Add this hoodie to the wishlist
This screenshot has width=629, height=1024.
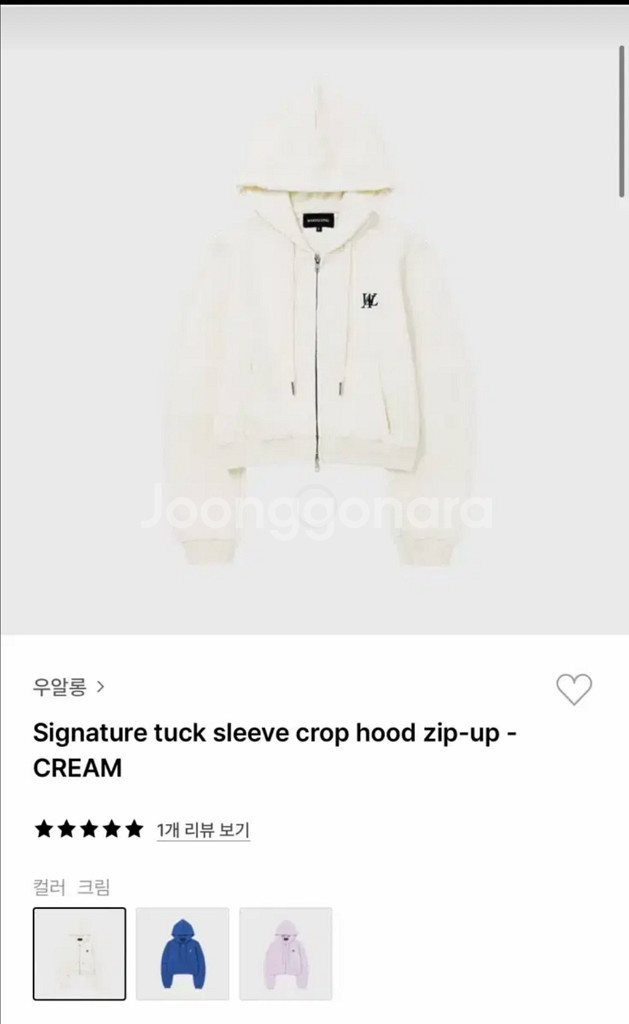point(574,689)
